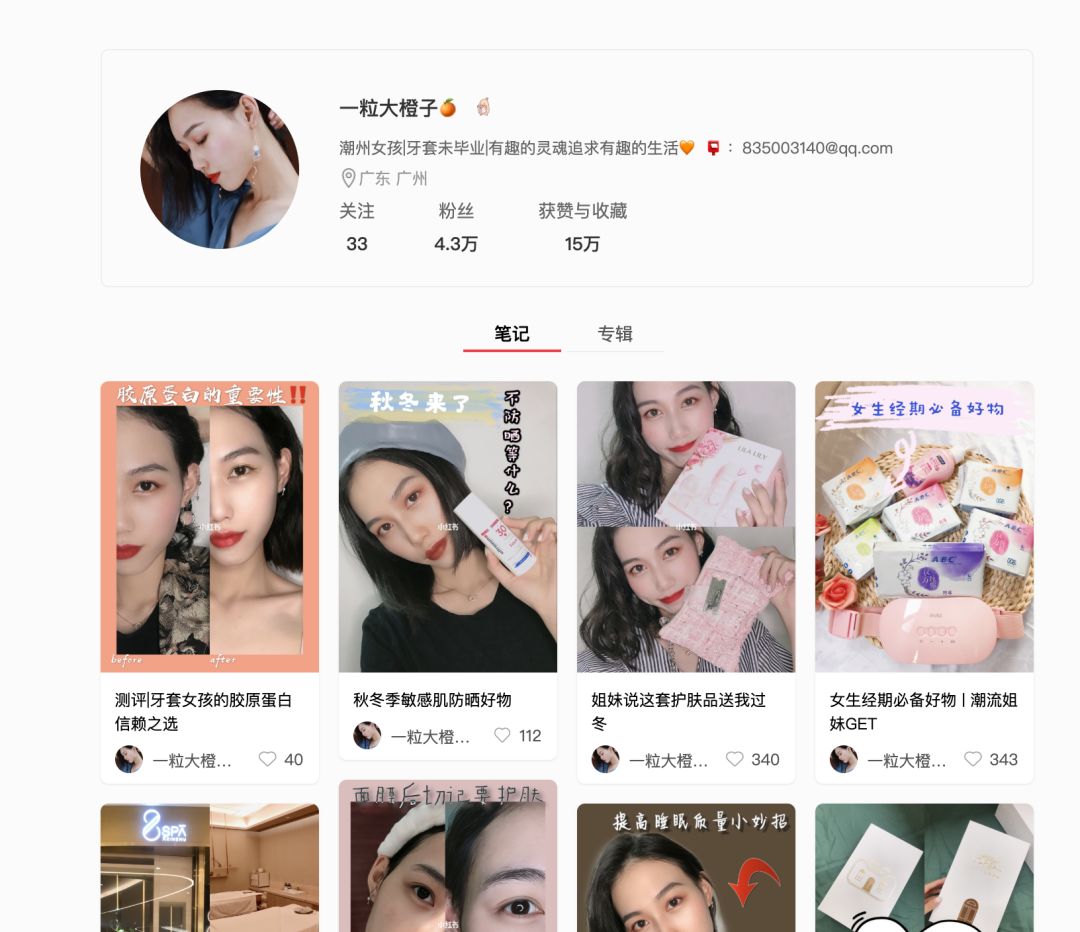Open note 秋冬季敏感肌防晒好物
The height and width of the screenshot is (932, 1080).
447,526
